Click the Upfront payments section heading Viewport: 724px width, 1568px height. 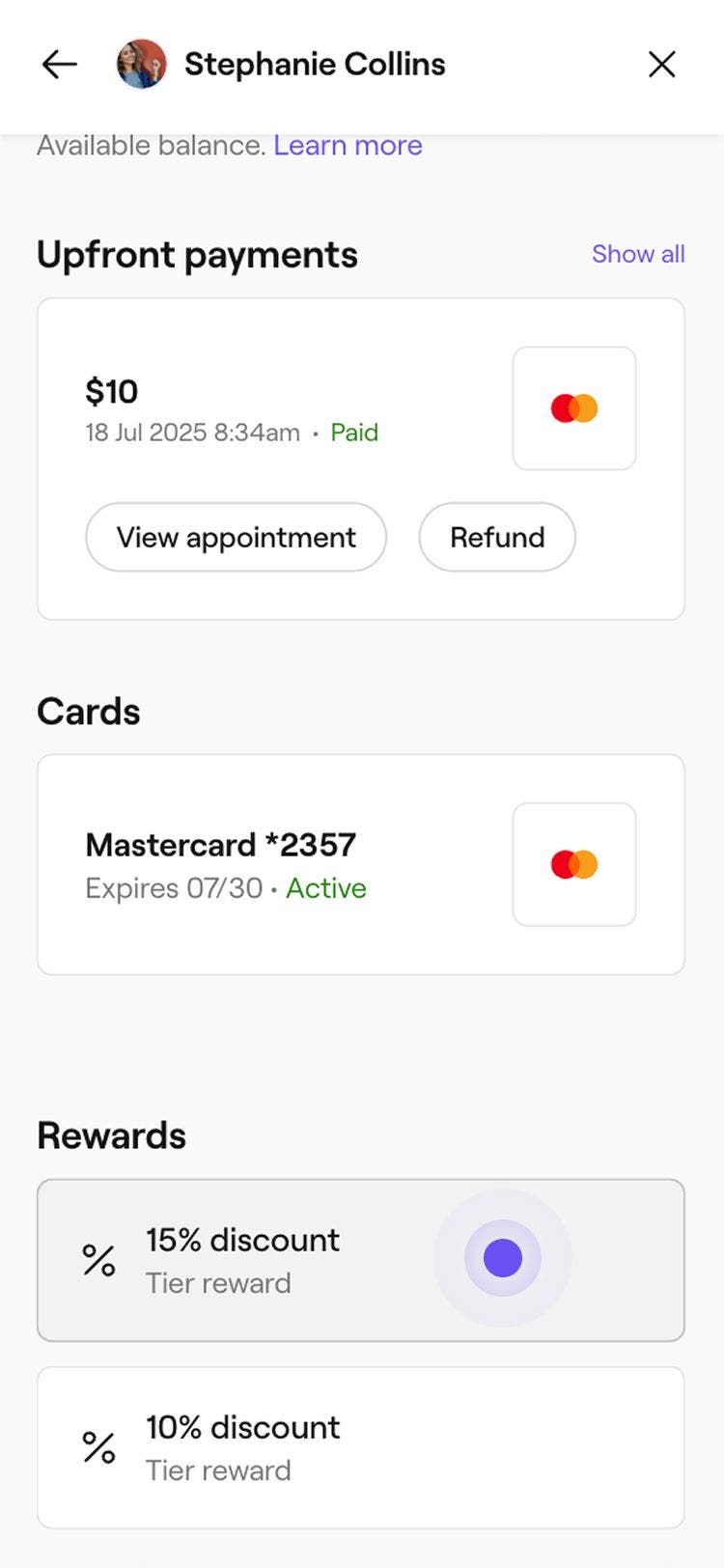tap(197, 254)
